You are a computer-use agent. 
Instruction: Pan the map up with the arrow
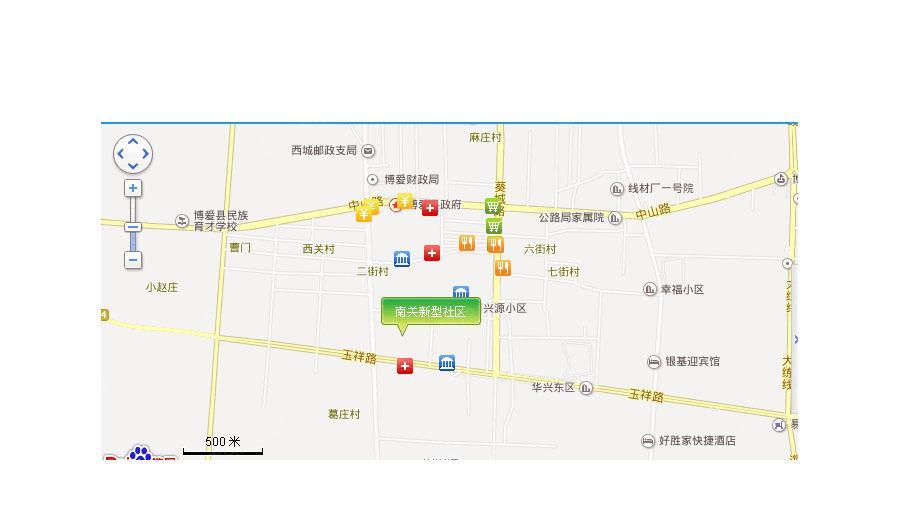(x=133, y=142)
